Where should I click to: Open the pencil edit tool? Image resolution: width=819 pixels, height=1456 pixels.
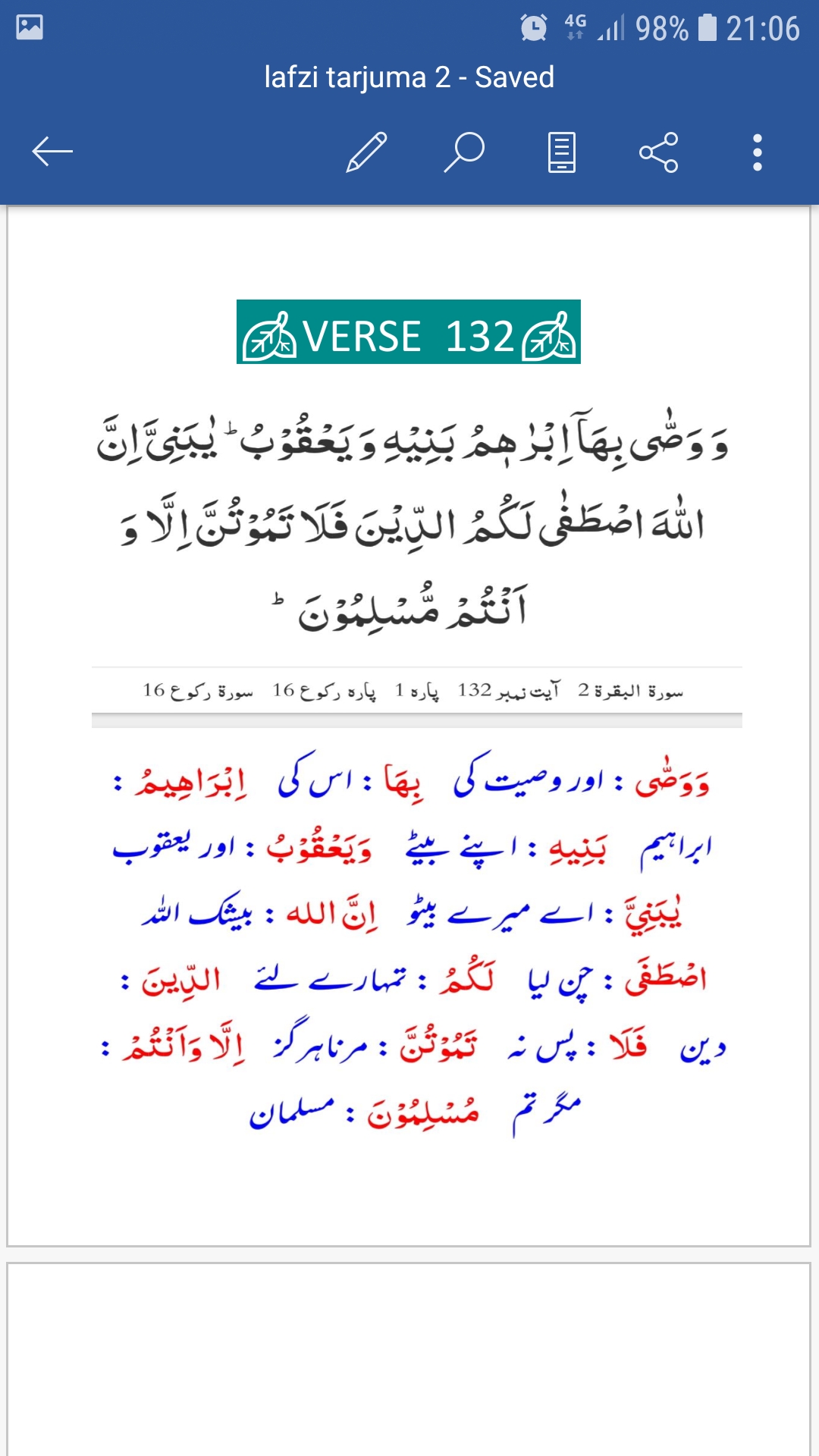tap(367, 152)
